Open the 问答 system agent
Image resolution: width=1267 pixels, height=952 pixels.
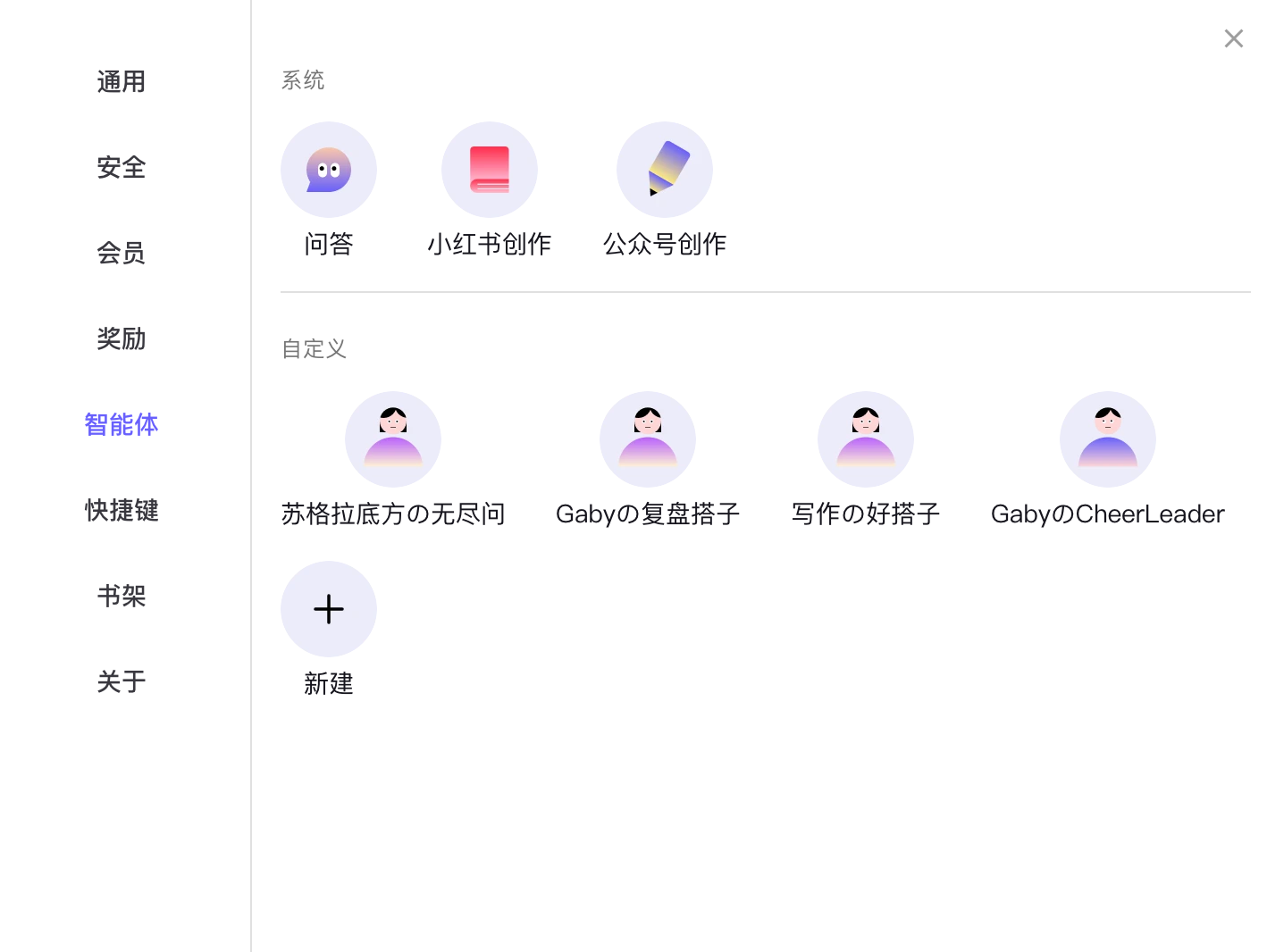(329, 170)
